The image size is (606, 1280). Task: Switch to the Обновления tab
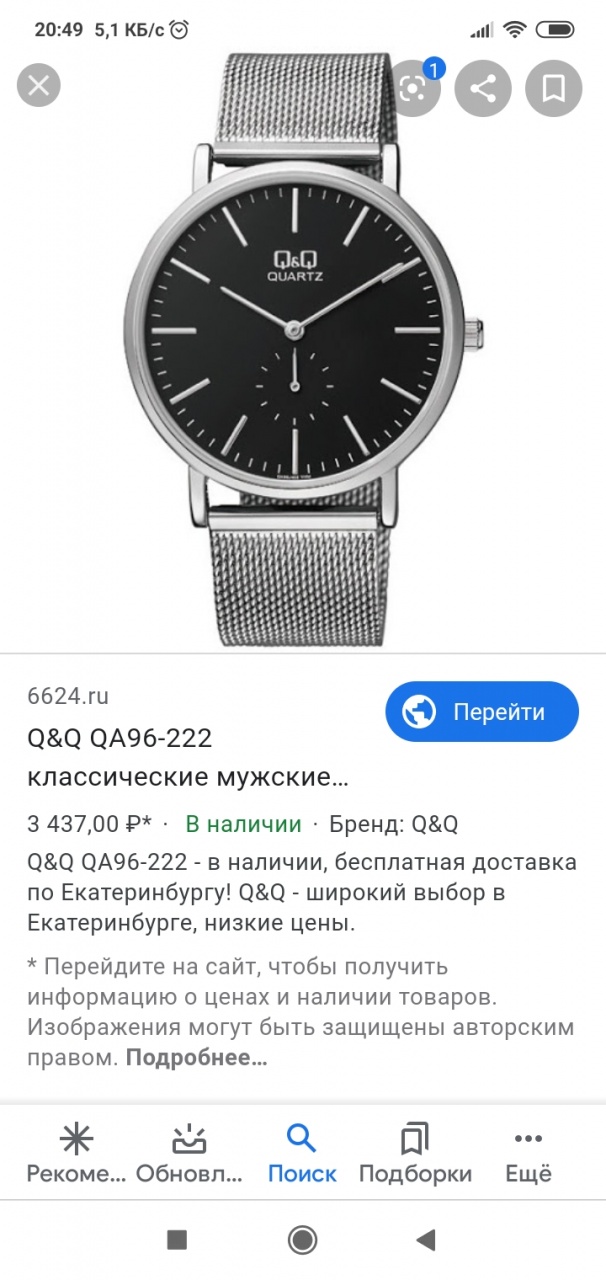click(x=189, y=1154)
